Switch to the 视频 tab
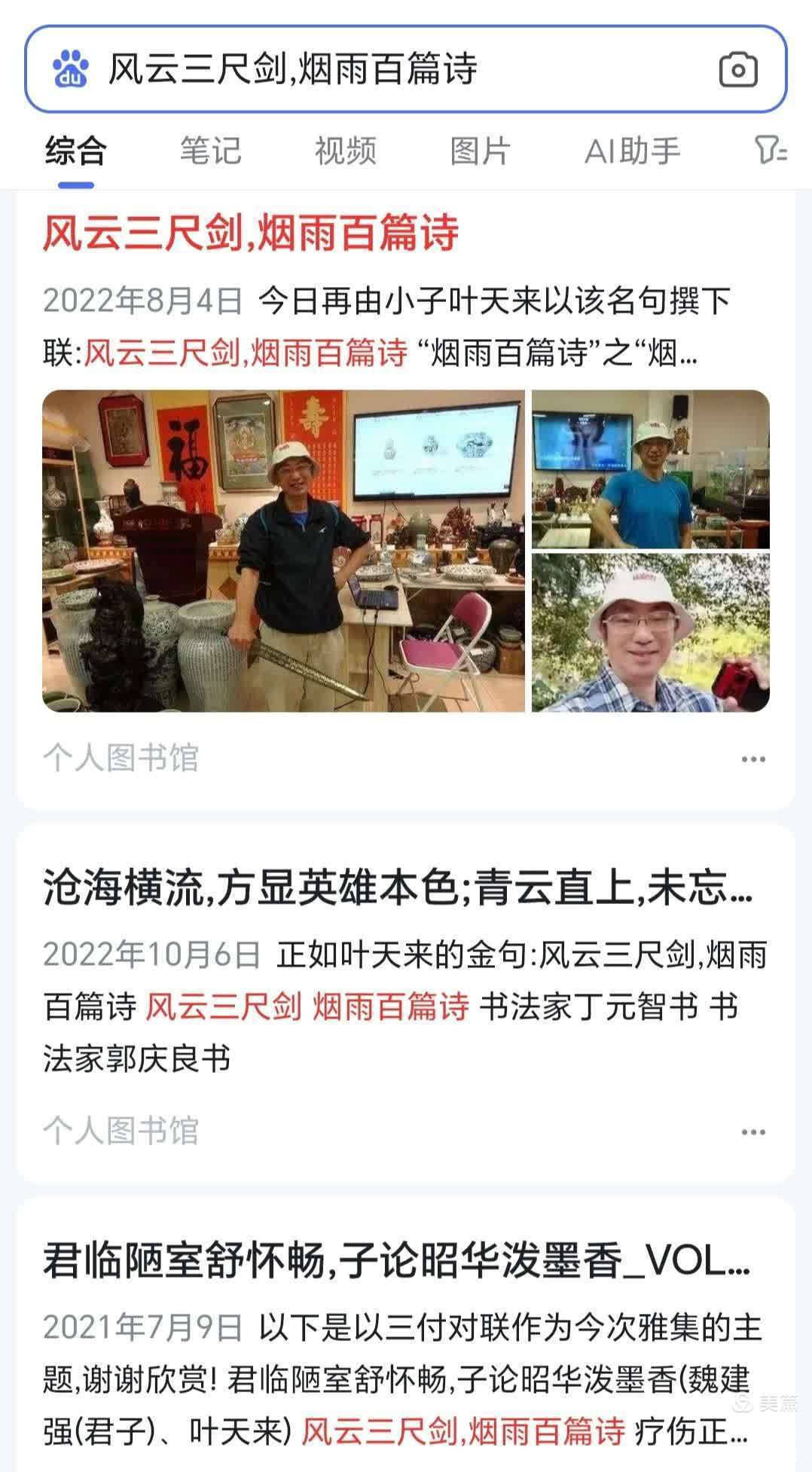The image size is (812, 1472). click(345, 151)
